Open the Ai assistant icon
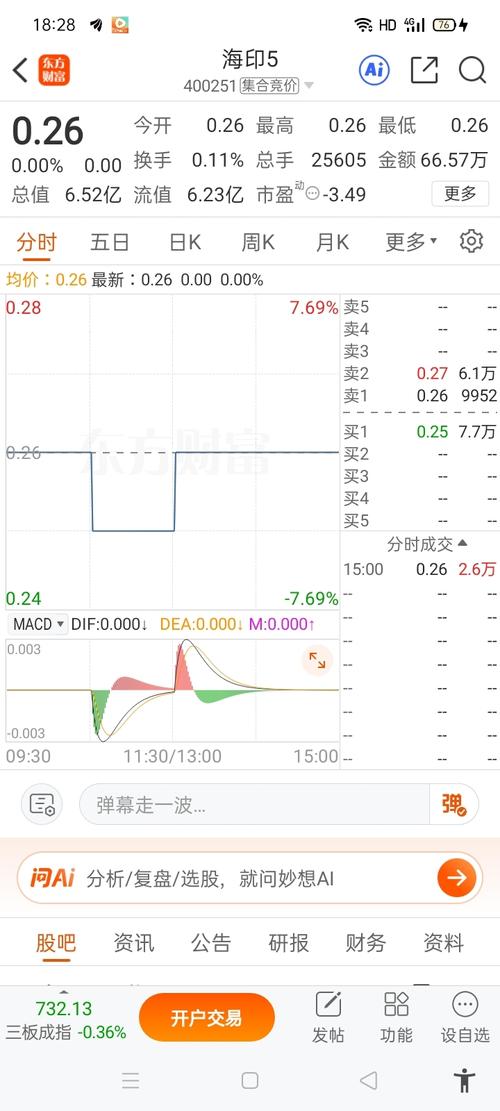The image size is (500, 1111). coord(374,70)
